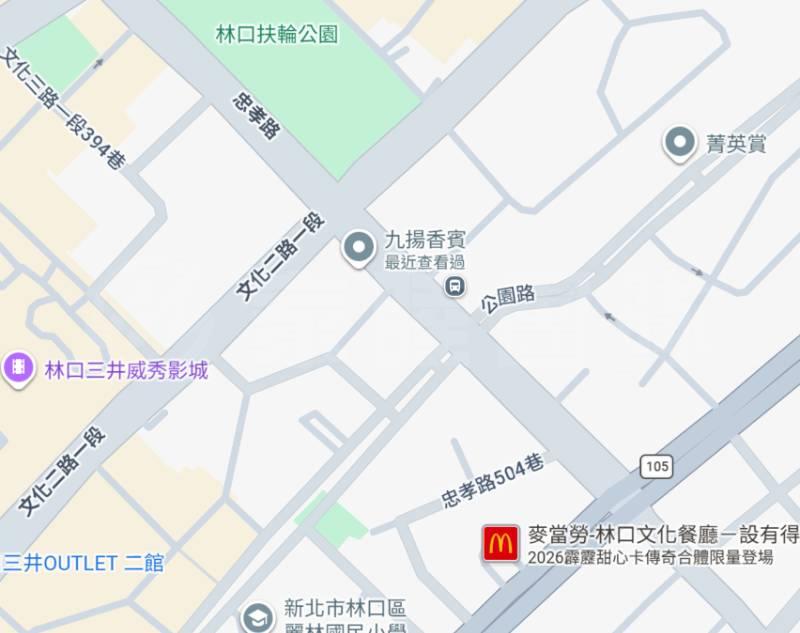Image resolution: width=800 pixels, height=633 pixels.
Task: Select 林口扶輪公園 park on the map
Action: click(x=277, y=34)
